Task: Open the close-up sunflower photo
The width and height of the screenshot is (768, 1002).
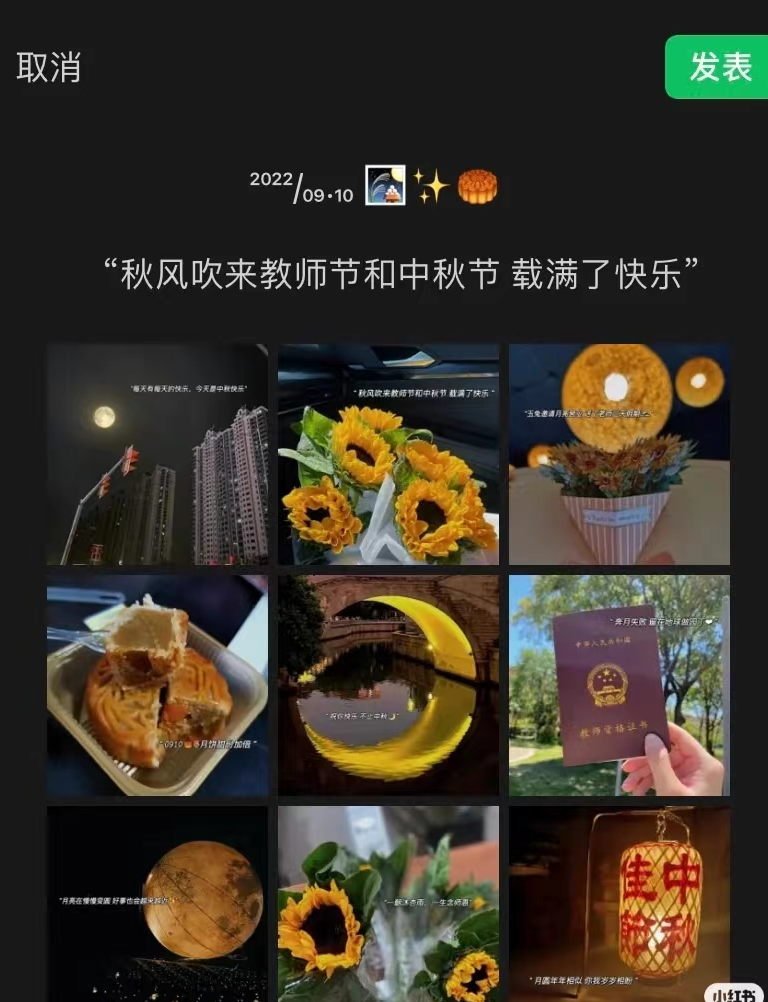Action: point(388,903)
